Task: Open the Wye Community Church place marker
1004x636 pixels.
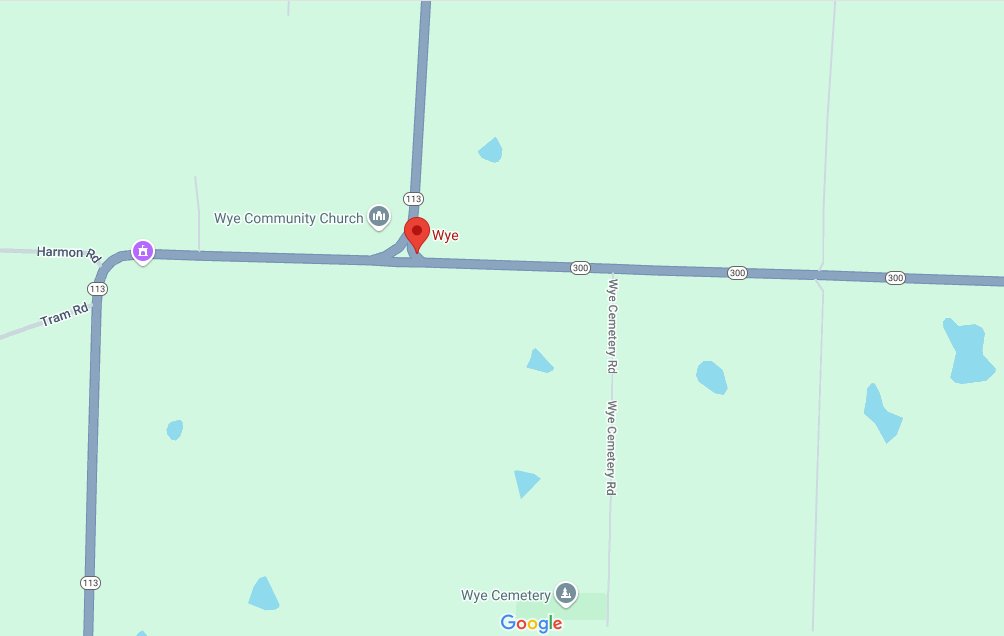Action: point(378,216)
